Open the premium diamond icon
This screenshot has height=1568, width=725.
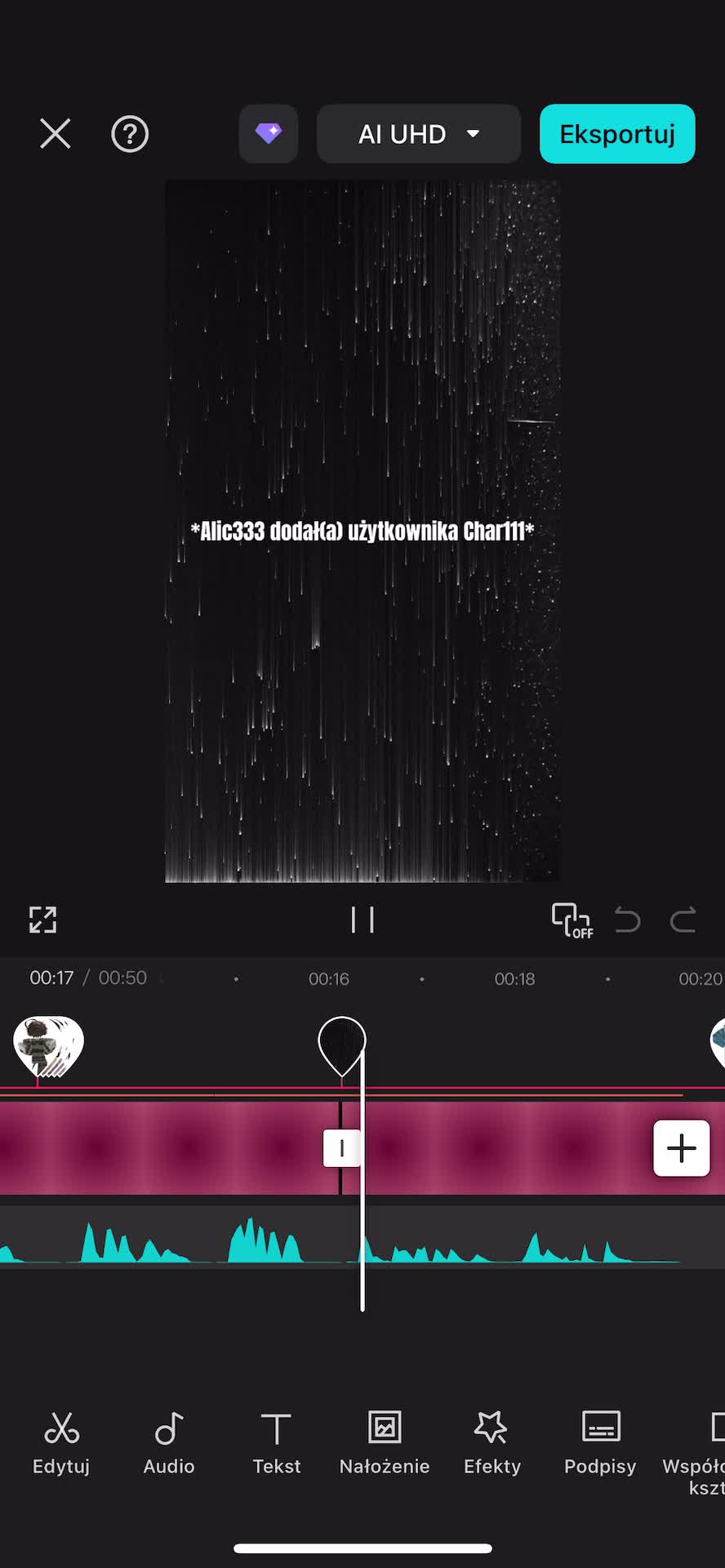point(269,134)
